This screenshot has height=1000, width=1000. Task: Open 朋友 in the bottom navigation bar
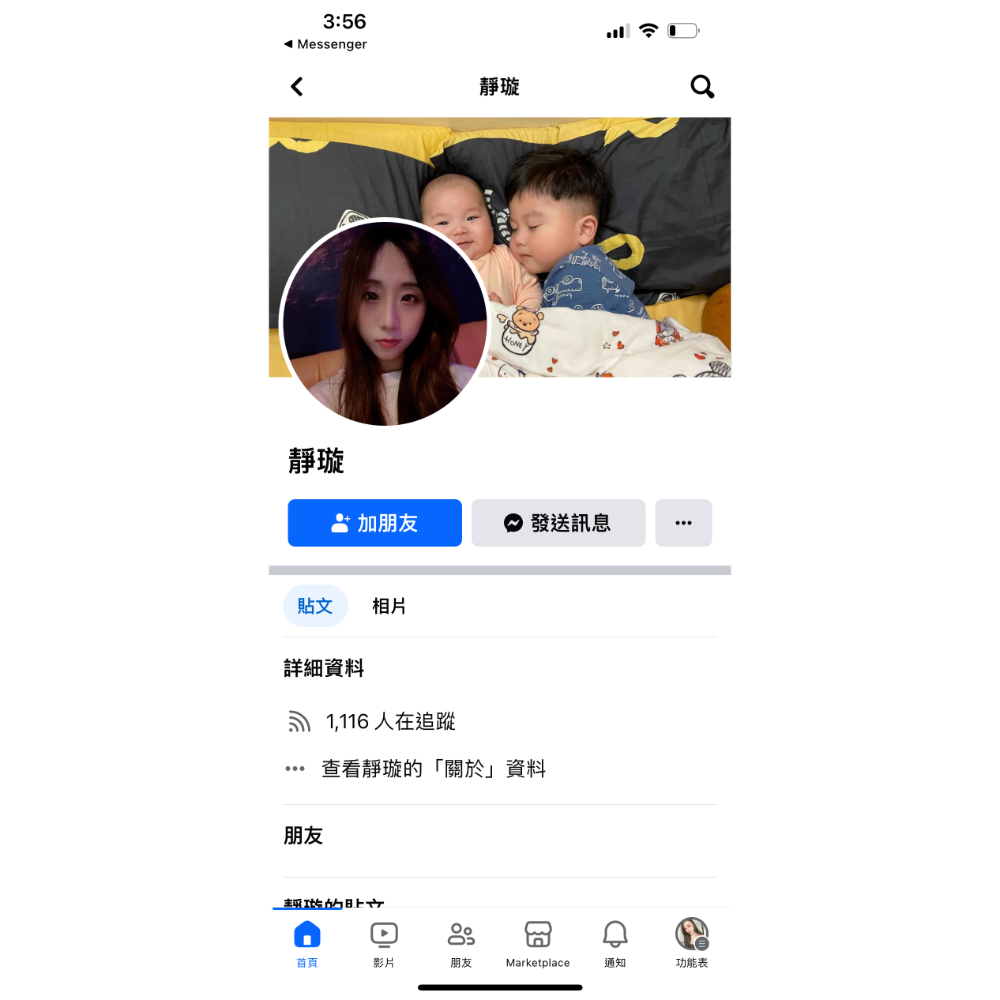pos(461,943)
